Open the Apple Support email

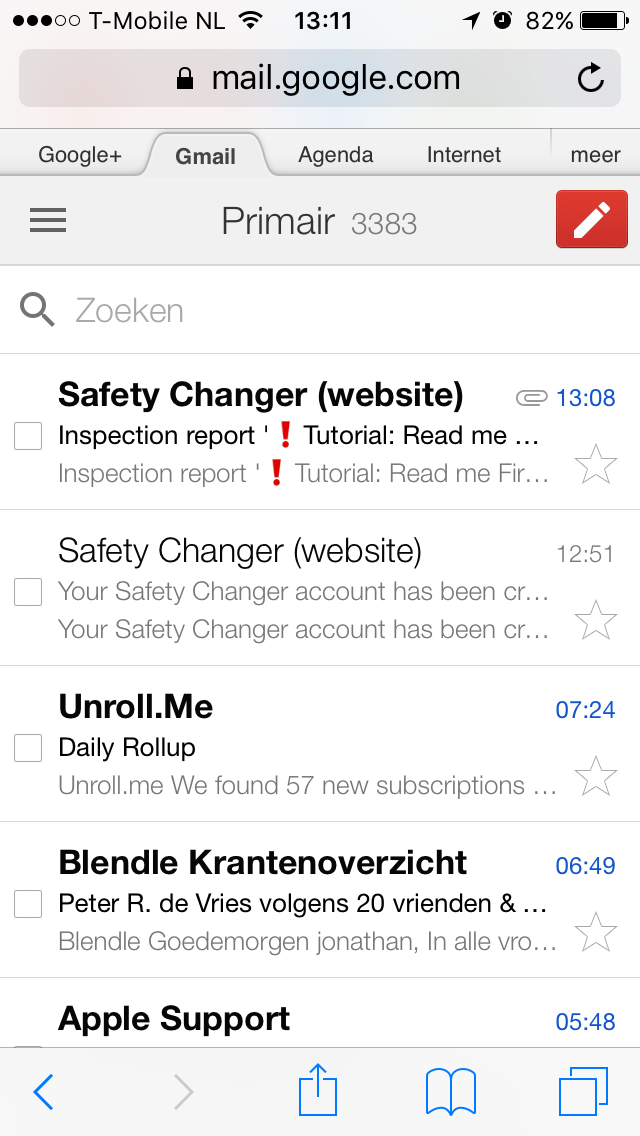point(300,1020)
